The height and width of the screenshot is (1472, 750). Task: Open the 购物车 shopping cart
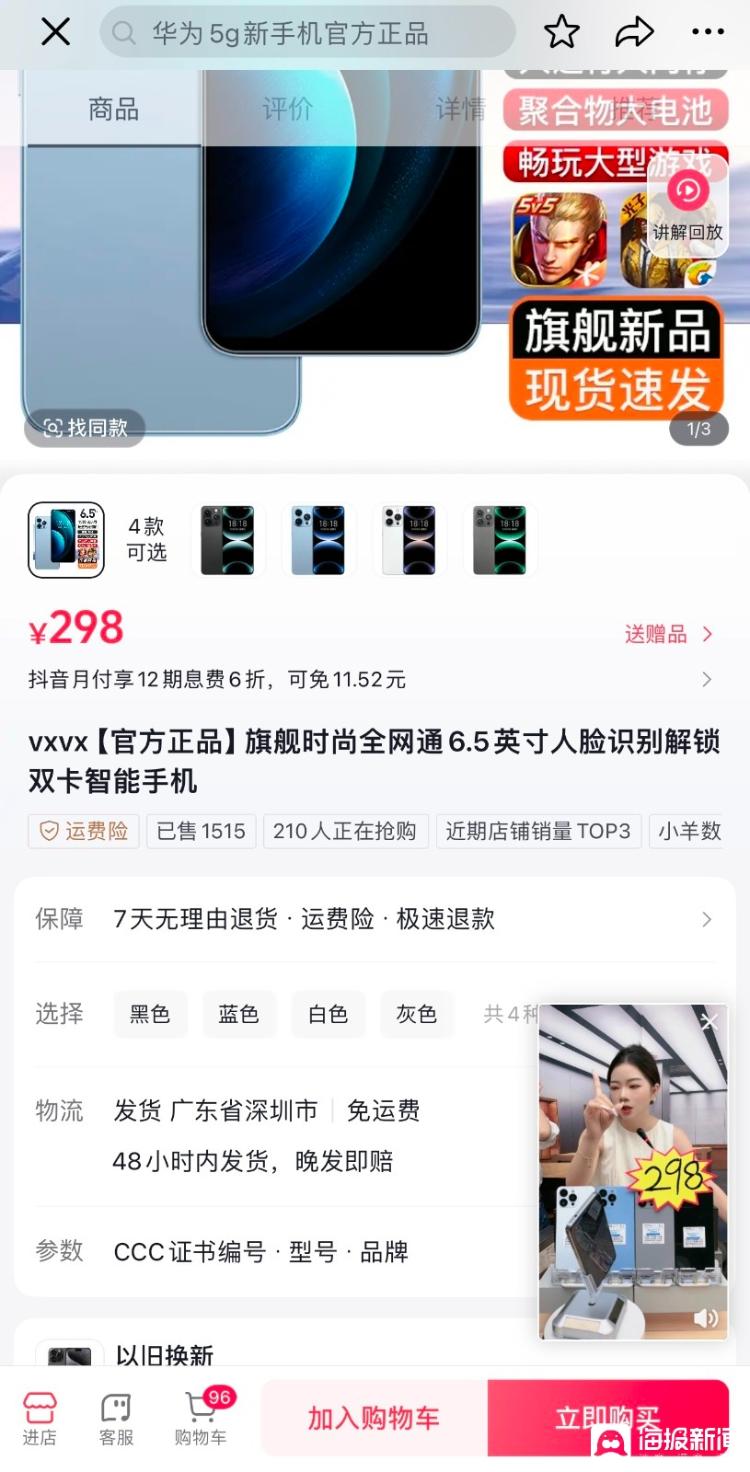point(200,1418)
